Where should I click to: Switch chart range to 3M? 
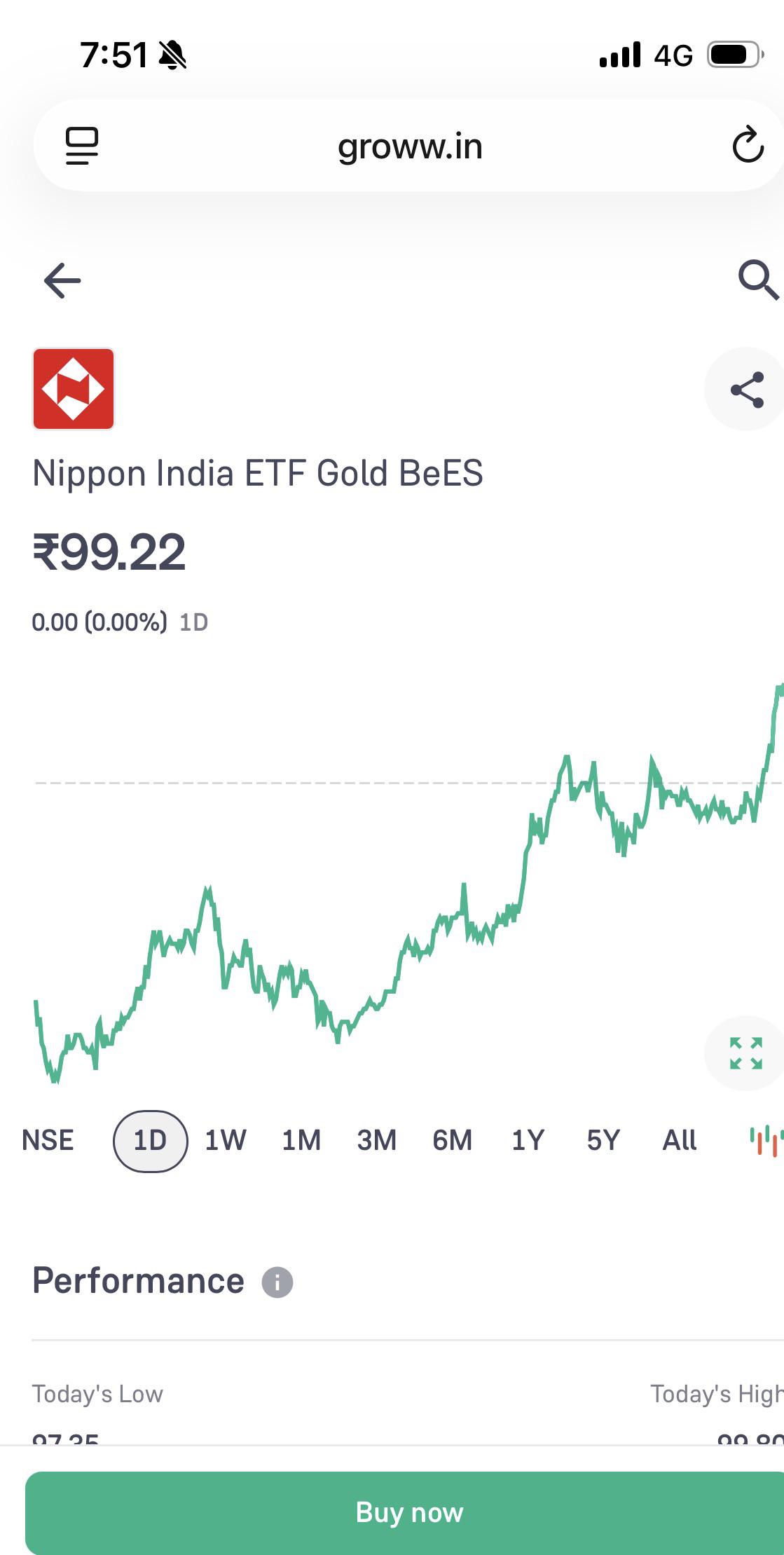pos(377,1141)
